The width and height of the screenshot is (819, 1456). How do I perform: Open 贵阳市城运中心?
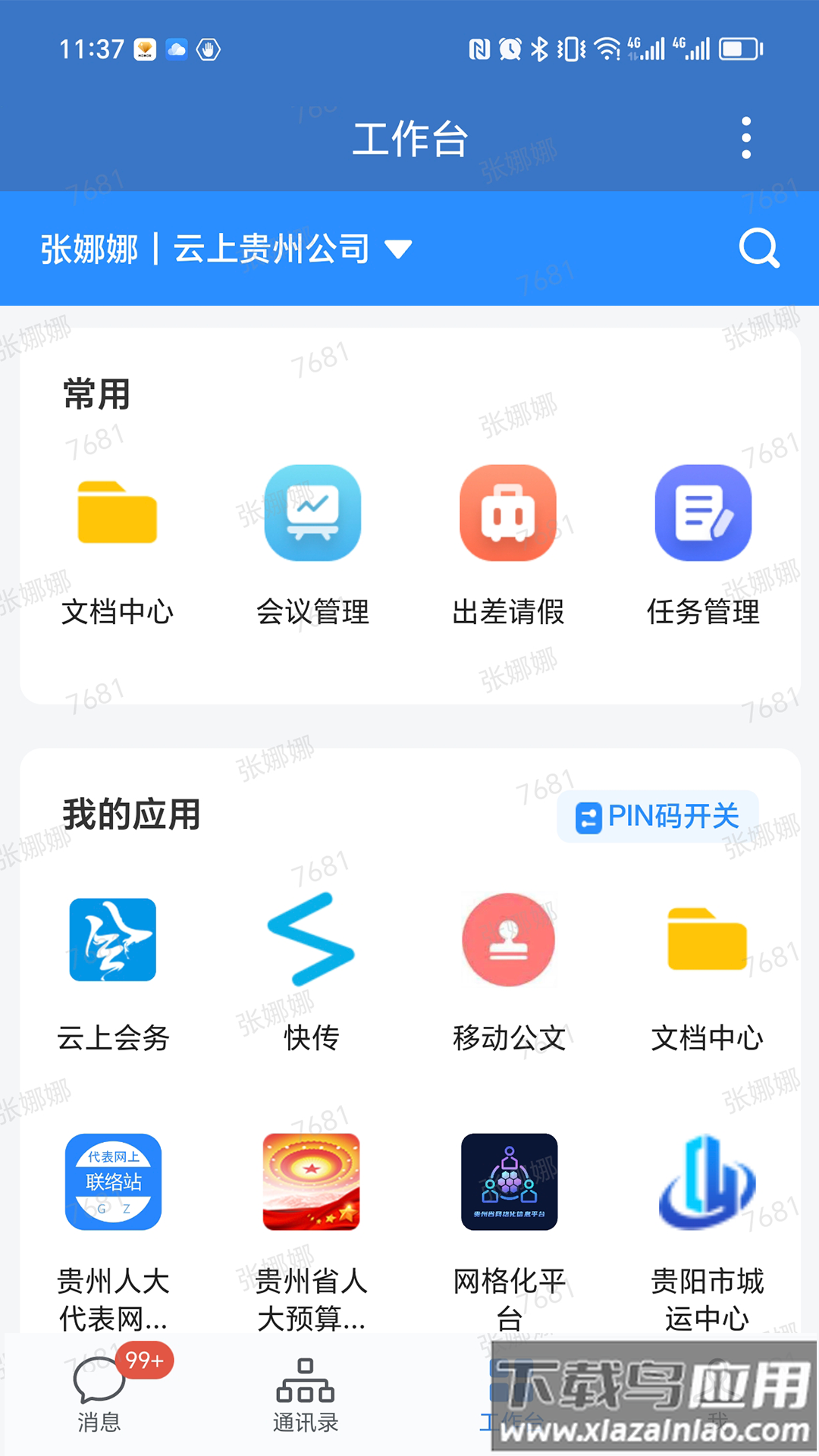point(707,1181)
